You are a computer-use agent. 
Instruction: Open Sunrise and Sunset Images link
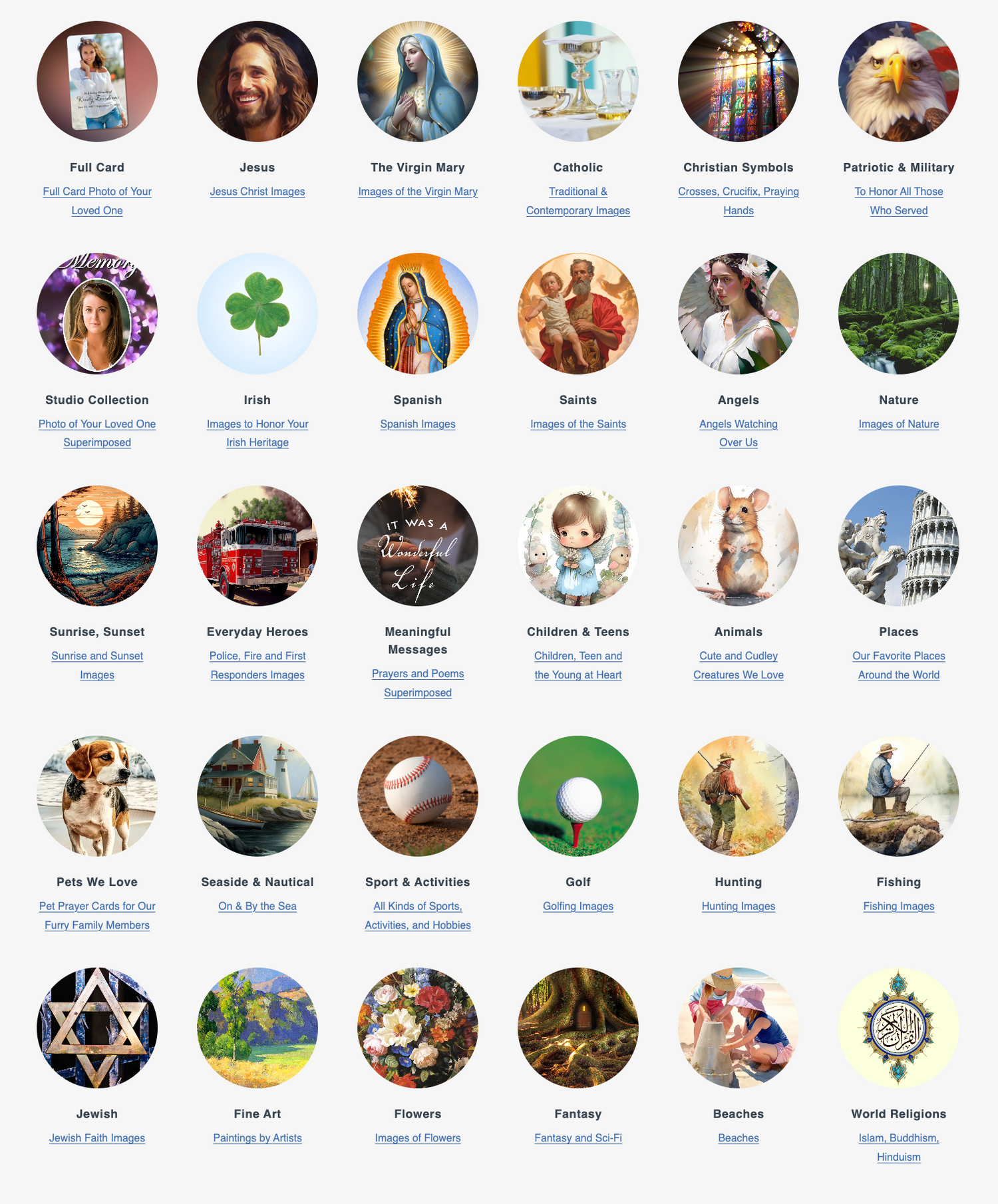point(97,656)
